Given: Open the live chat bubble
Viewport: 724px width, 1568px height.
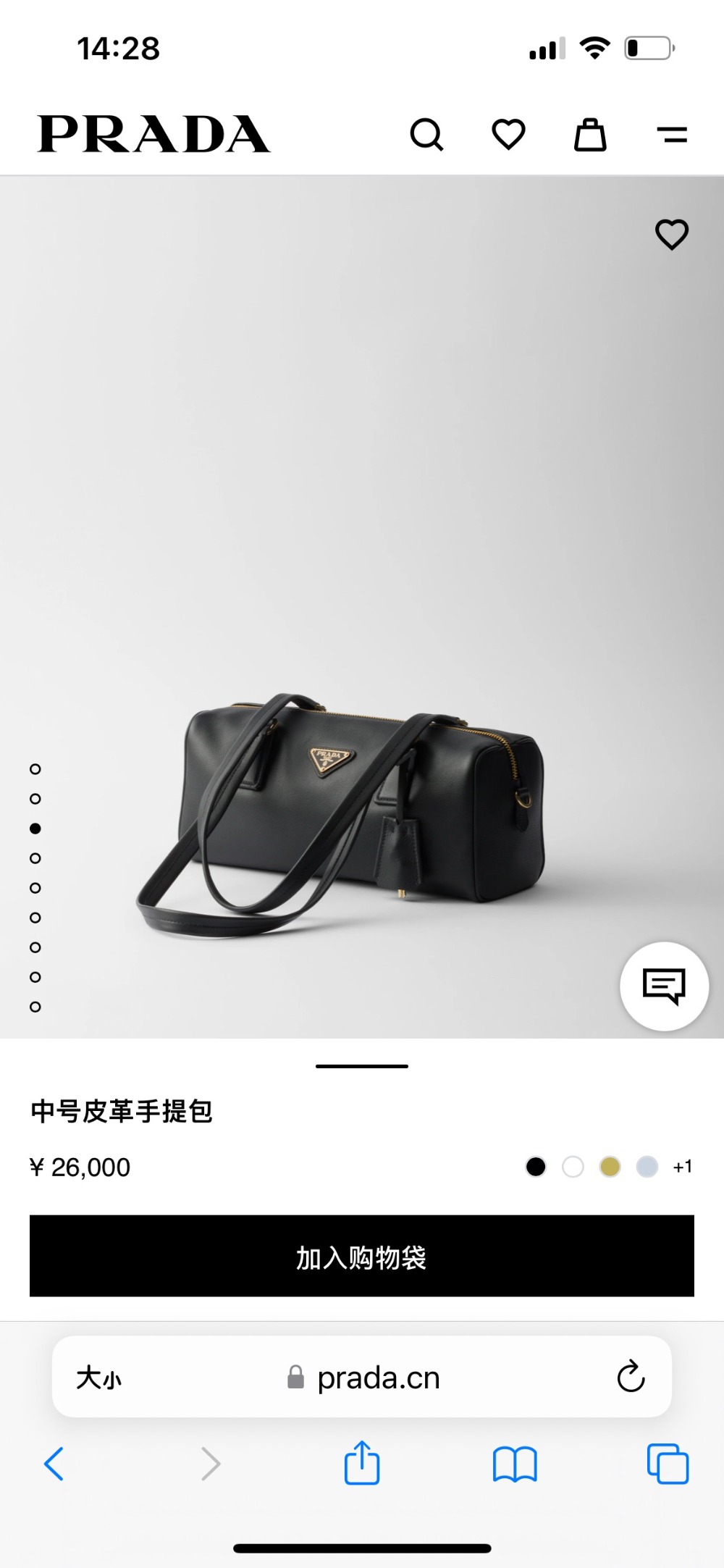Looking at the screenshot, I should coord(664,986).
